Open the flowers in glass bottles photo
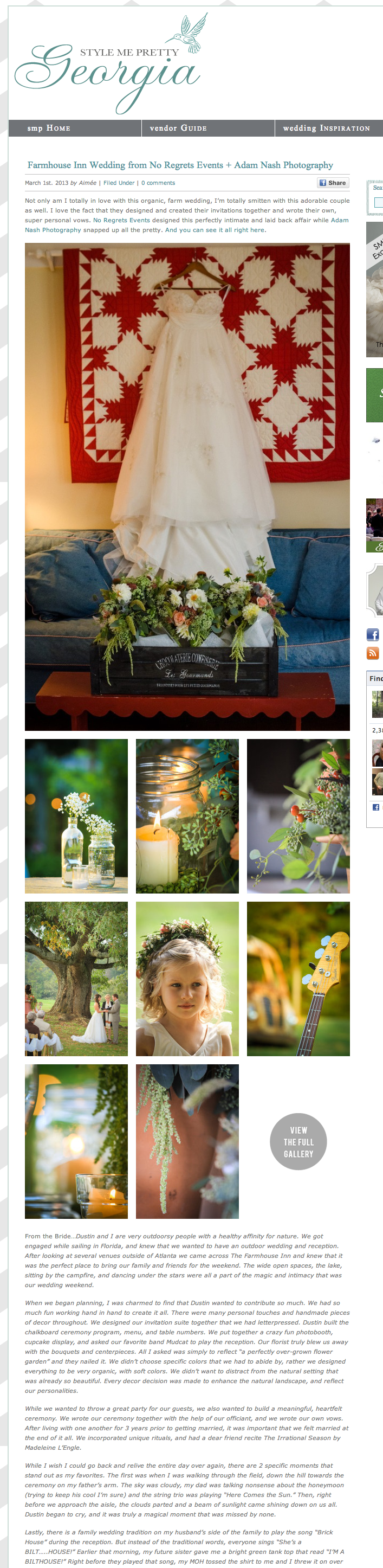Image resolution: width=383 pixels, height=1568 pixels. click(76, 815)
